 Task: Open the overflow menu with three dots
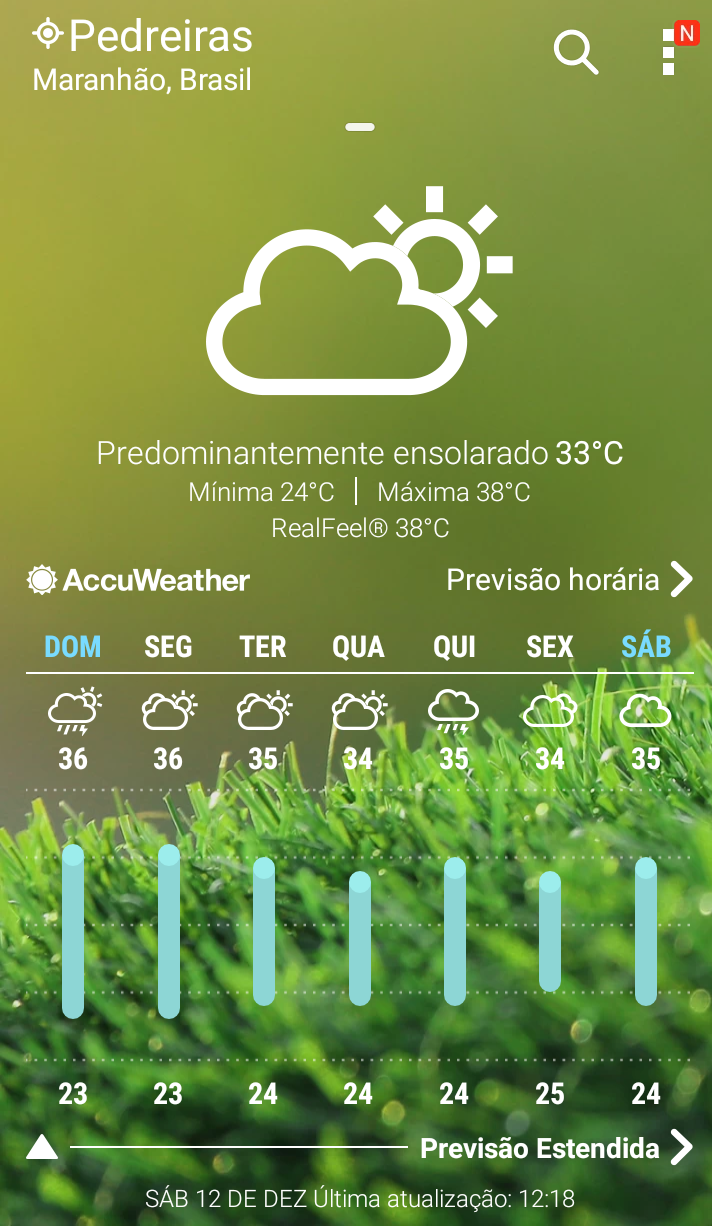669,51
